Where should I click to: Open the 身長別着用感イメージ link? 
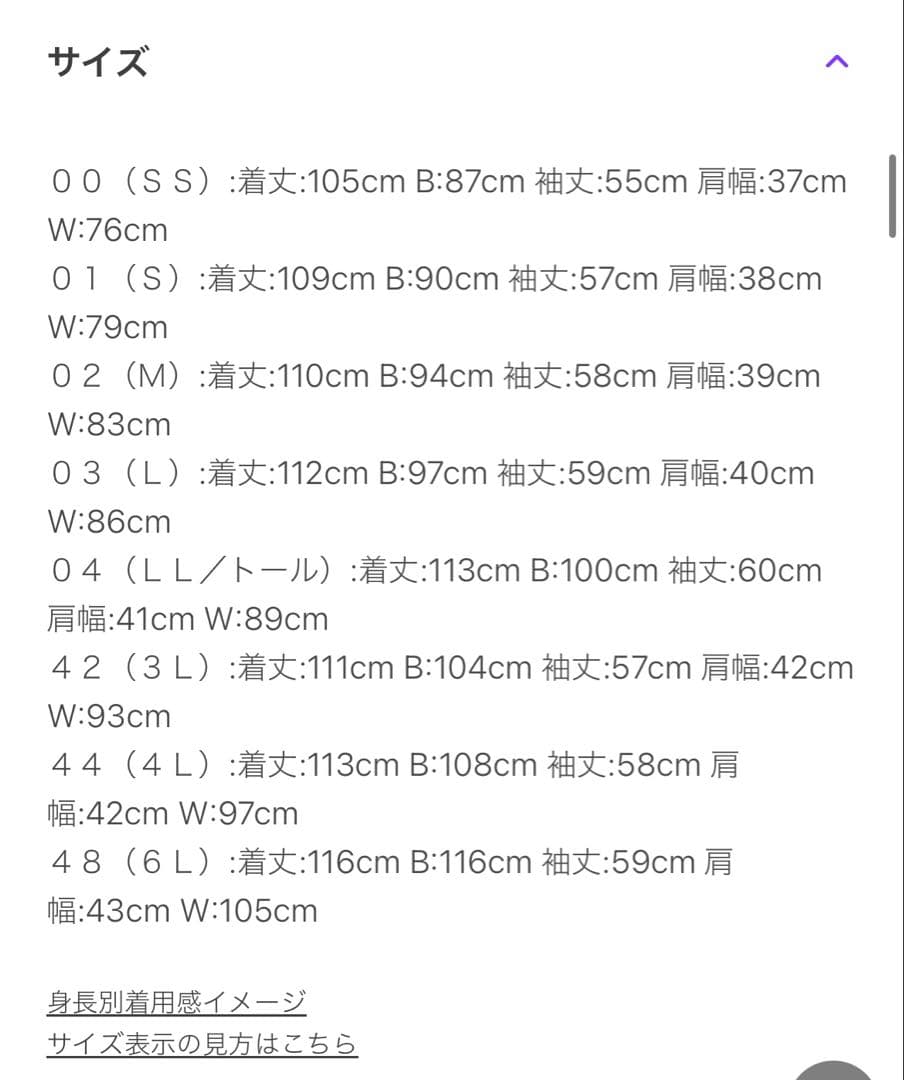176,1001
